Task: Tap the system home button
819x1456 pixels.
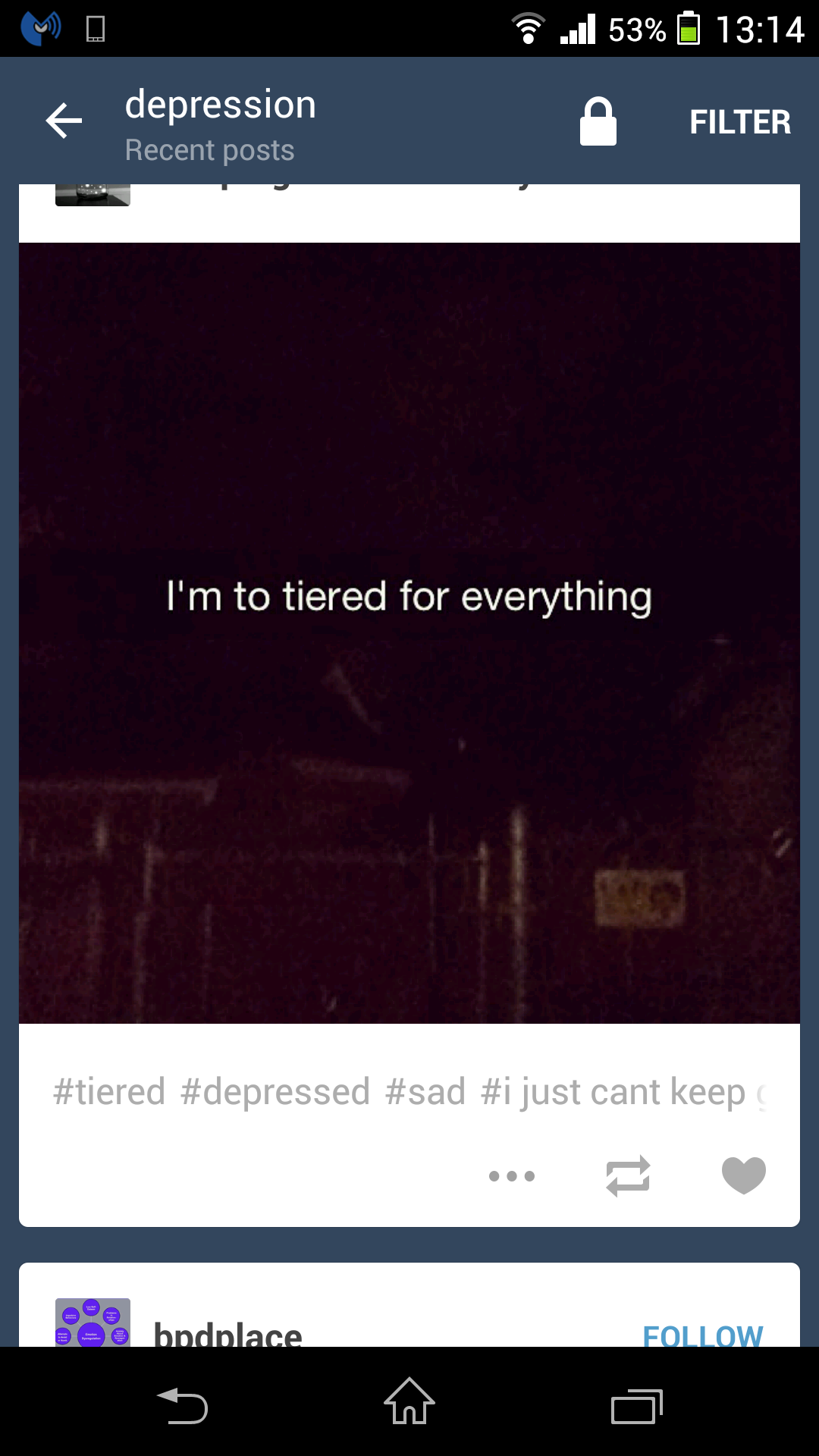Action: point(409,1401)
